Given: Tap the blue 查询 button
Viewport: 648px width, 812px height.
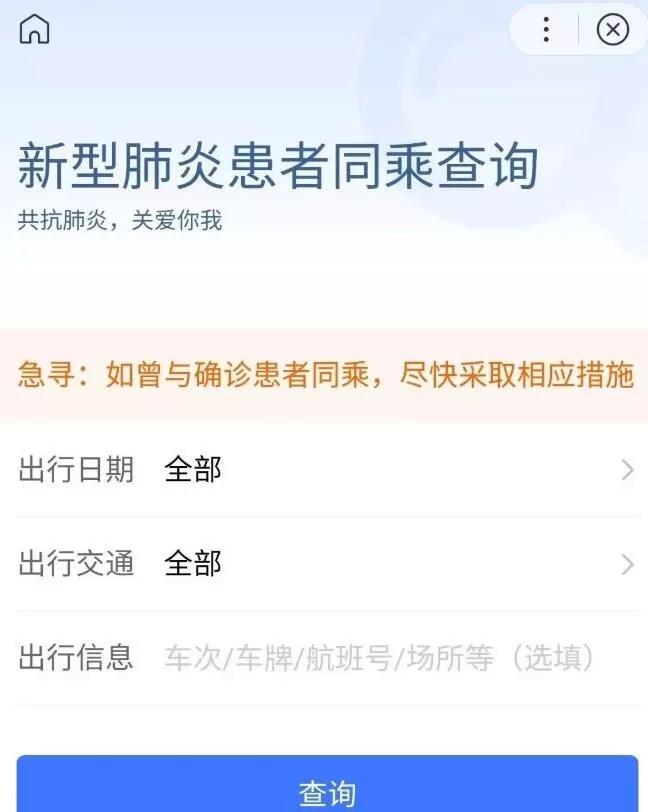Looking at the screenshot, I should pyautogui.click(x=326, y=790).
